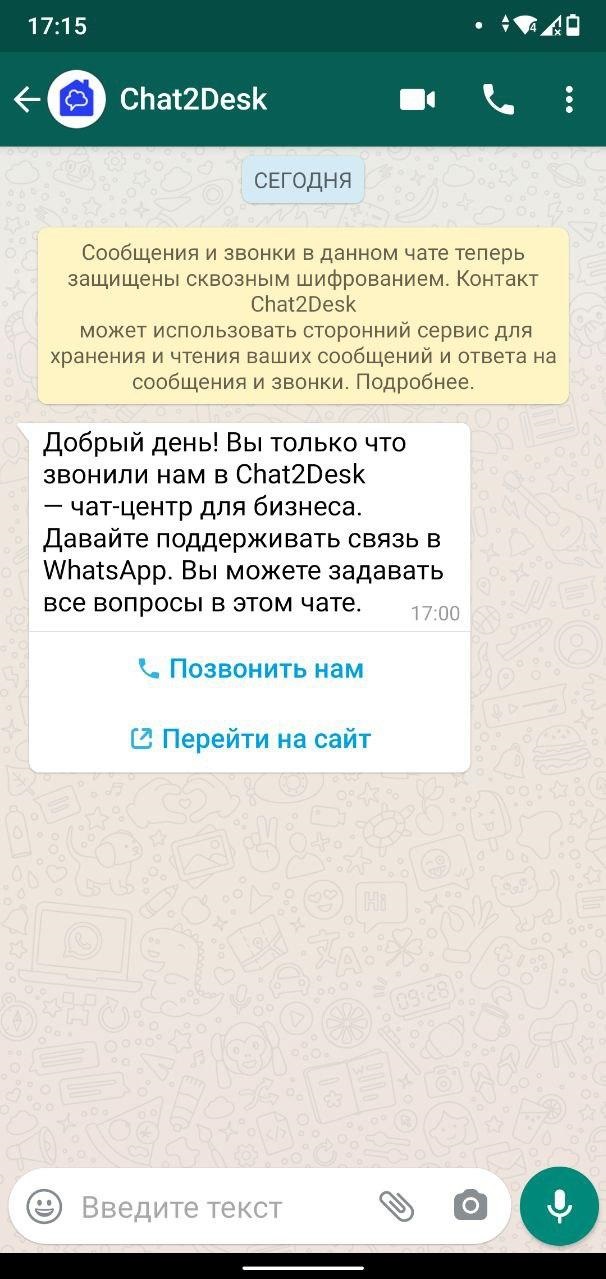Focus the Введите текст message field
This screenshot has width=606, height=1279.
click(x=210, y=1207)
